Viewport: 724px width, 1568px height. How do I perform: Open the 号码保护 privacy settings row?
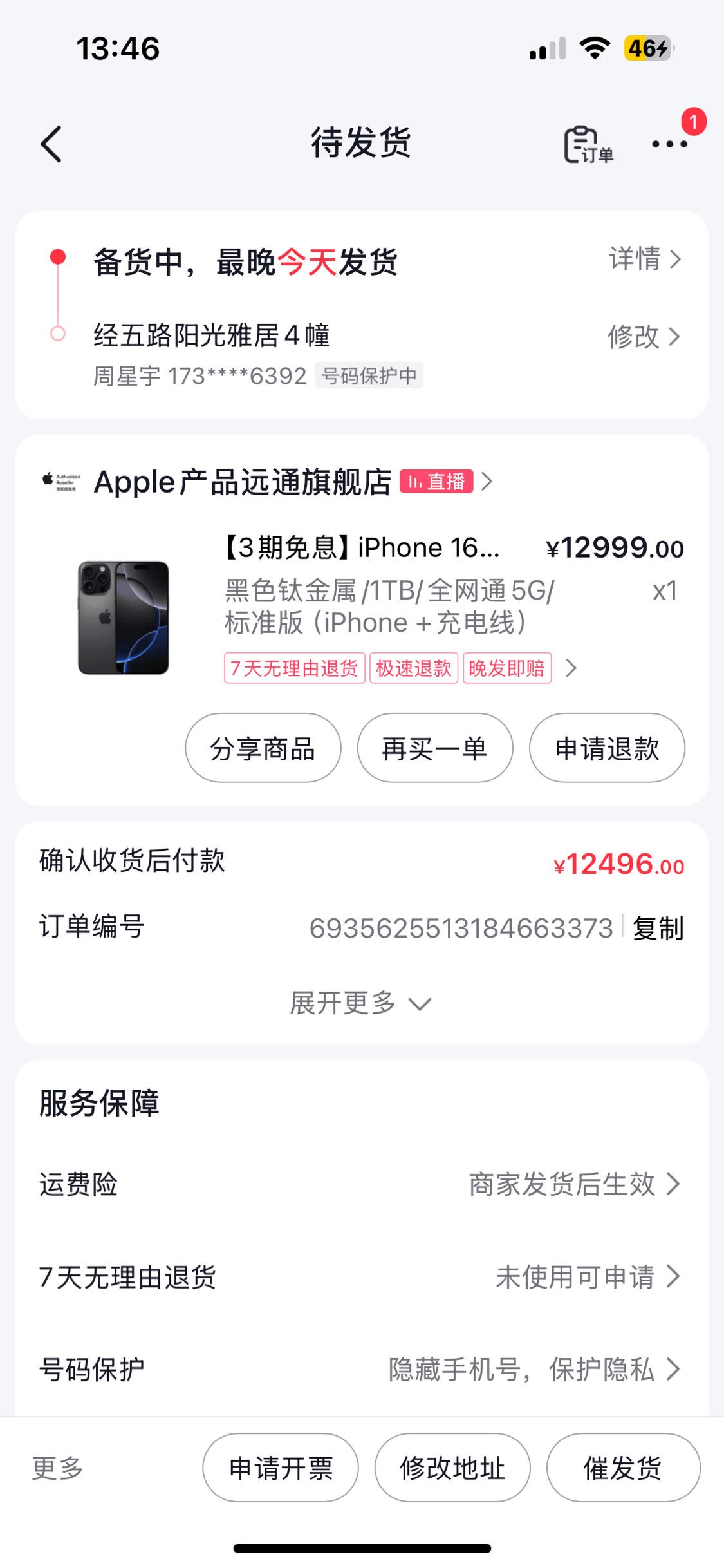[362, 1370]
